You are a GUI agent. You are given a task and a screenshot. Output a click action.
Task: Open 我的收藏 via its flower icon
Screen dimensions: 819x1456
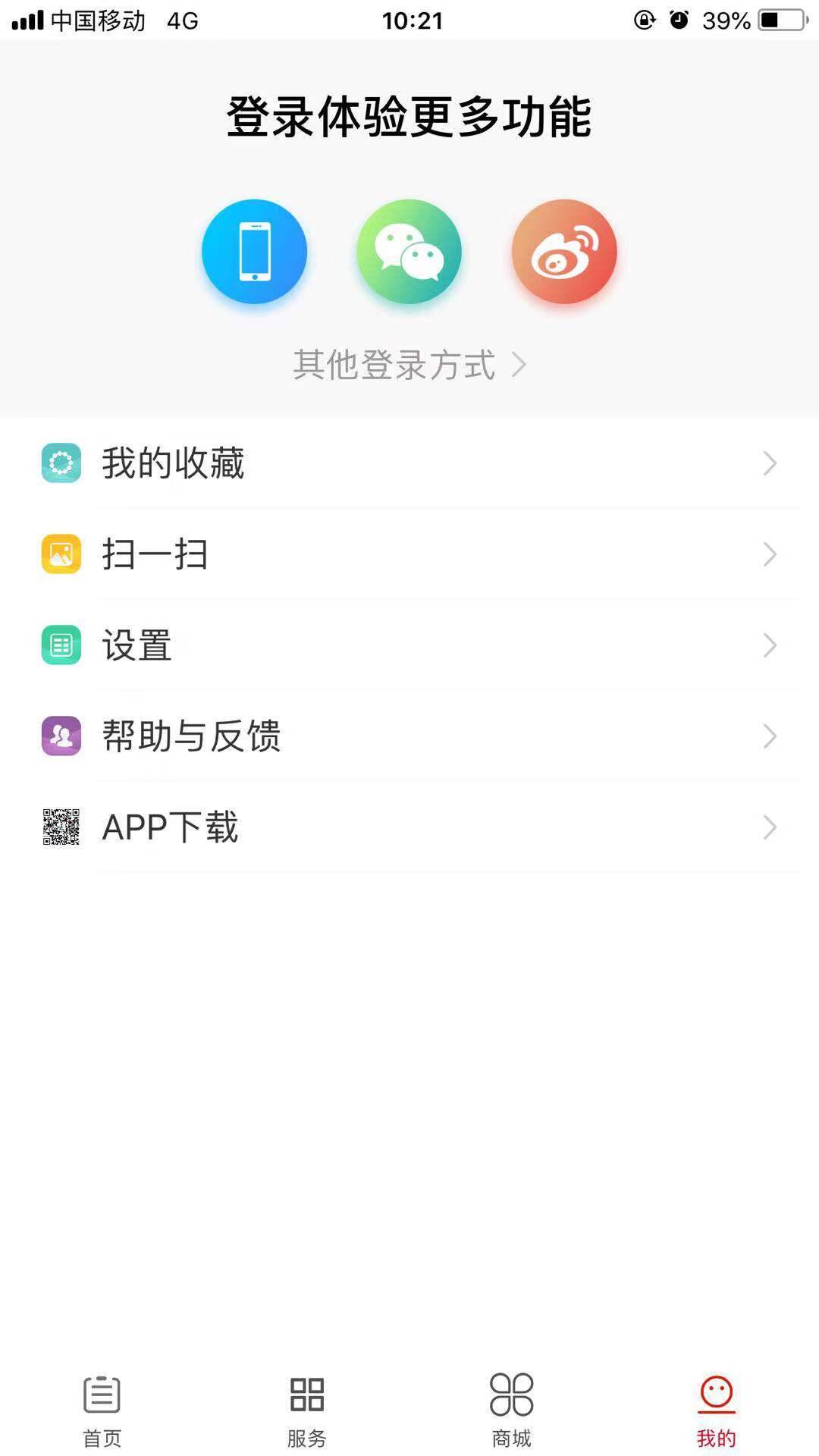click(61, 463)
